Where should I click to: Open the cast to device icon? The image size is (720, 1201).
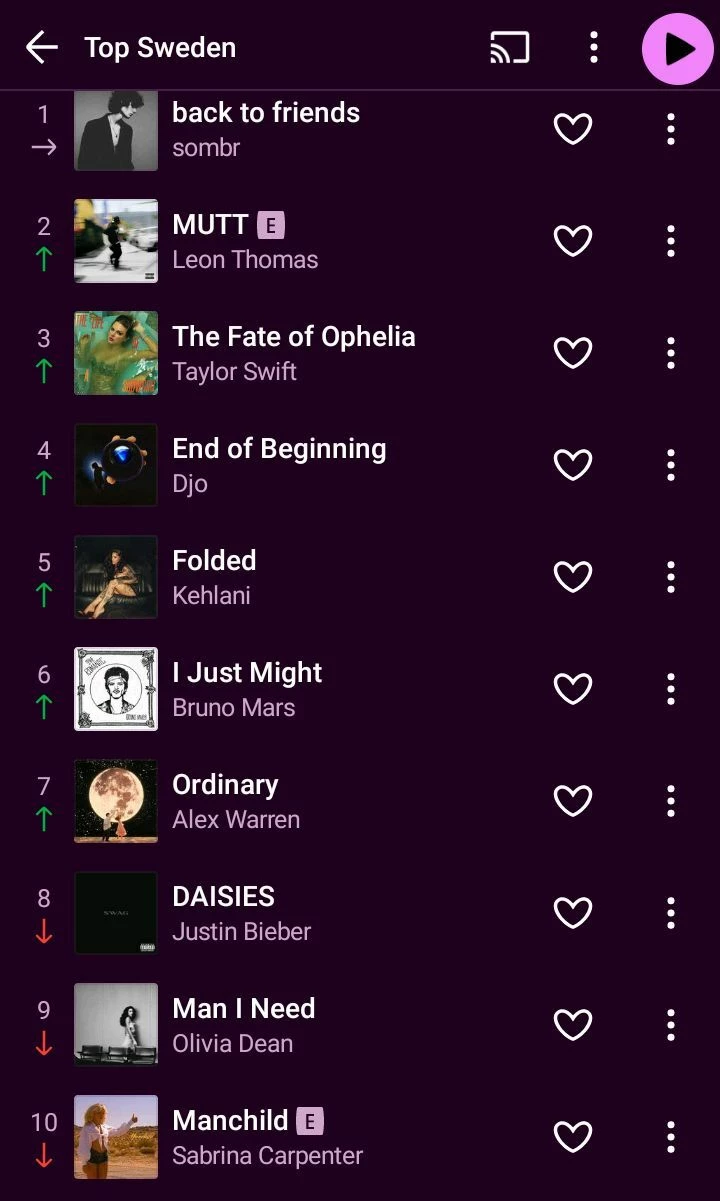[x=509, y=47]
